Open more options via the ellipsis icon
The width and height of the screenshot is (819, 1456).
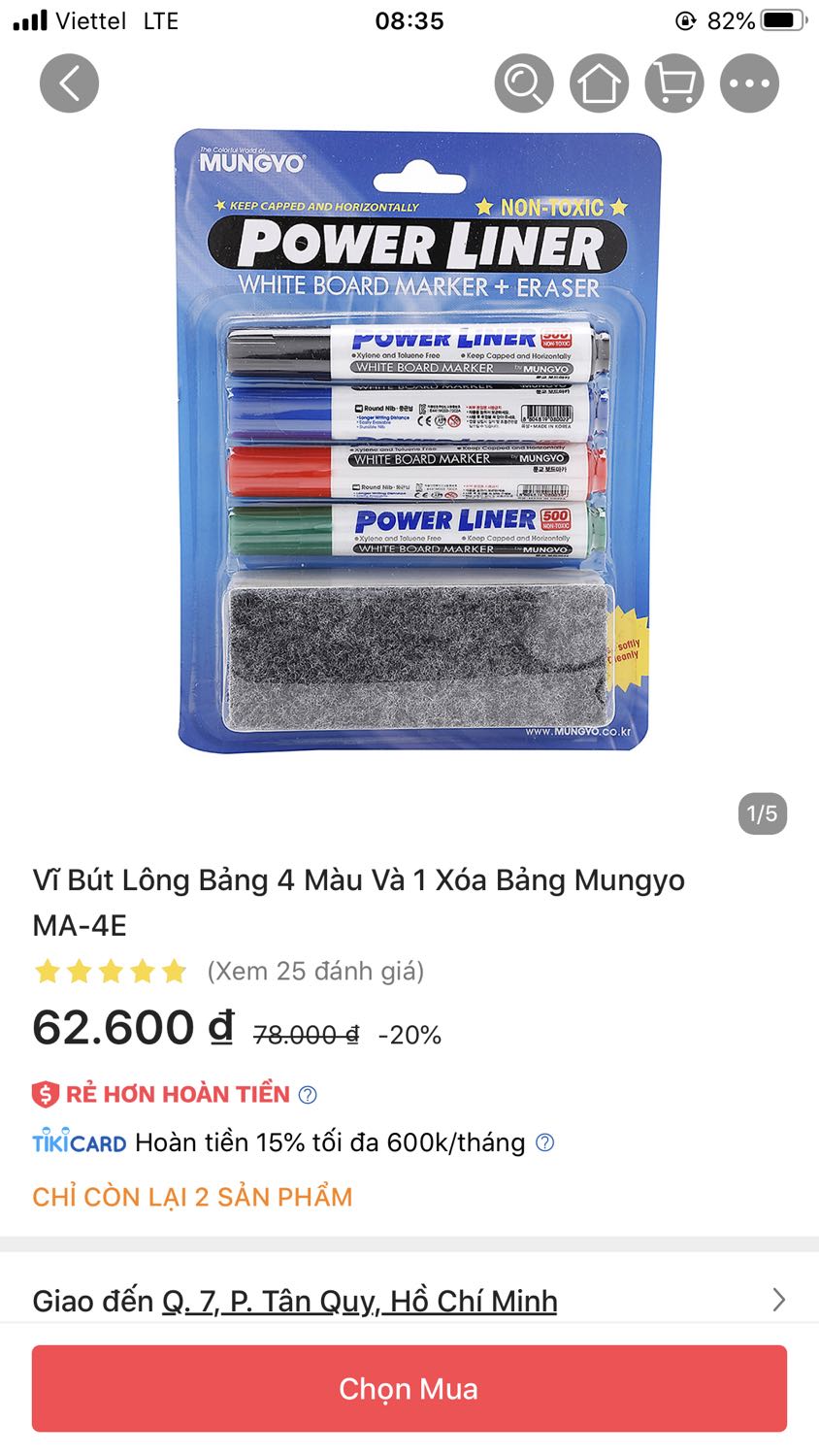(748, 83)
